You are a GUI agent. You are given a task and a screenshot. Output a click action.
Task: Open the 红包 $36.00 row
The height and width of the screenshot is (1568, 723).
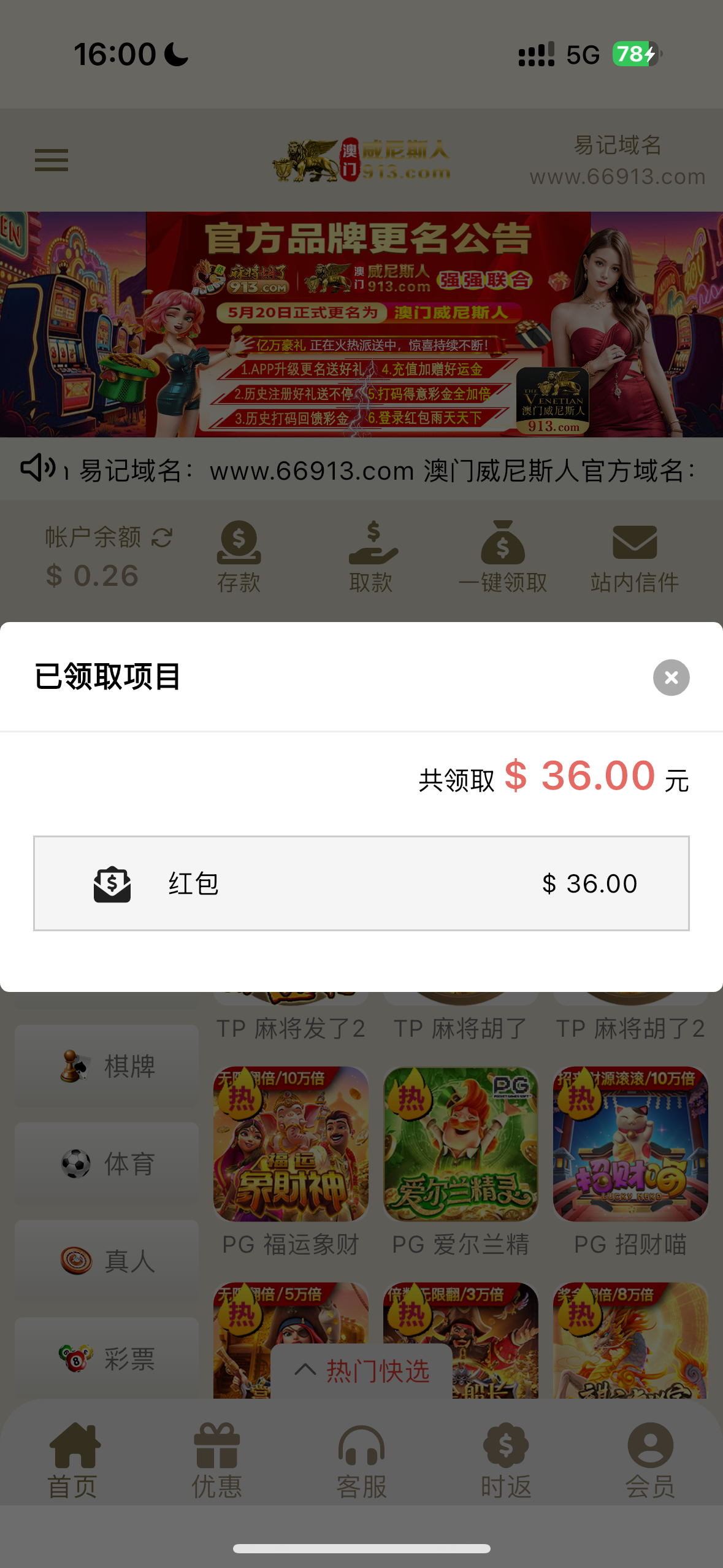[x=361, y=883]
